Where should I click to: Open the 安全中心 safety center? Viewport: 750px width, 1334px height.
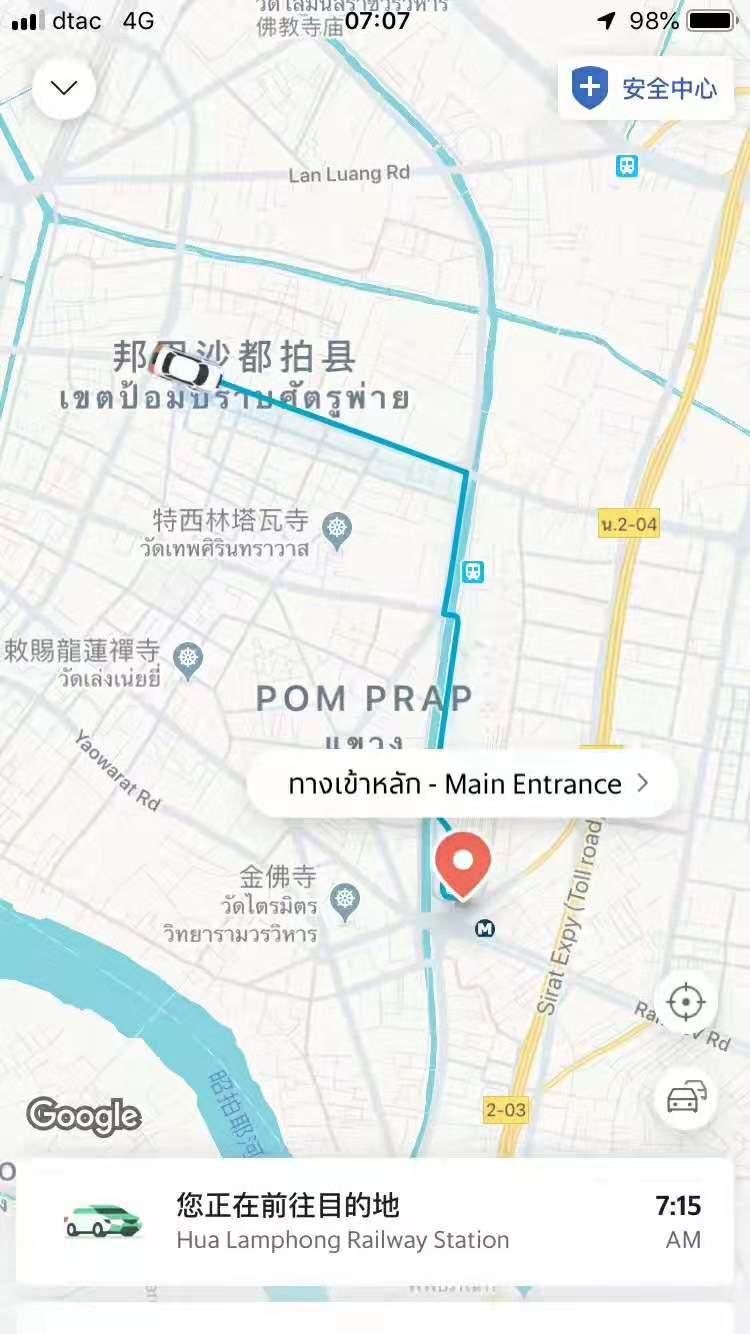click(x=646, y=88)
